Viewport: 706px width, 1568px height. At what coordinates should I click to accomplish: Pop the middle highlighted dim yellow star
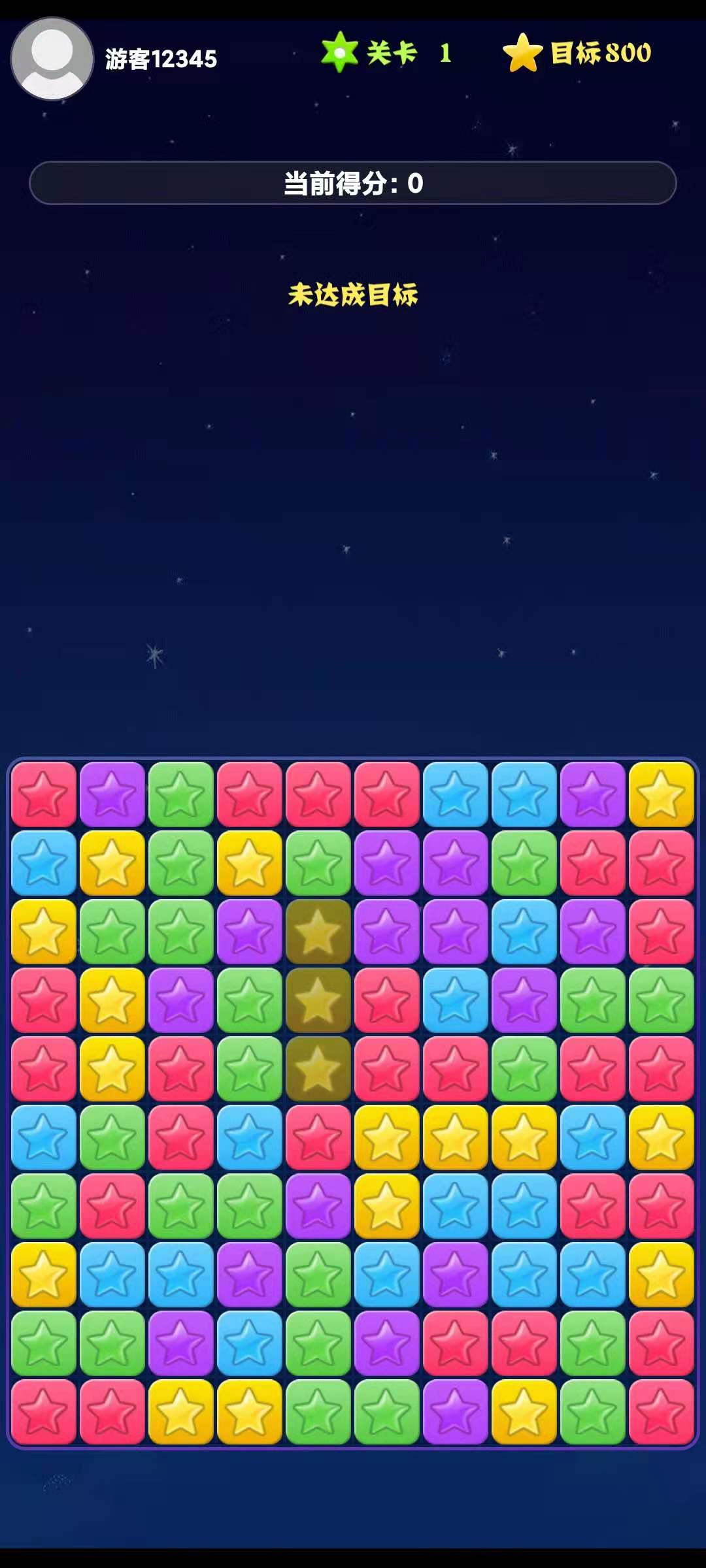tap(318, 1000)
